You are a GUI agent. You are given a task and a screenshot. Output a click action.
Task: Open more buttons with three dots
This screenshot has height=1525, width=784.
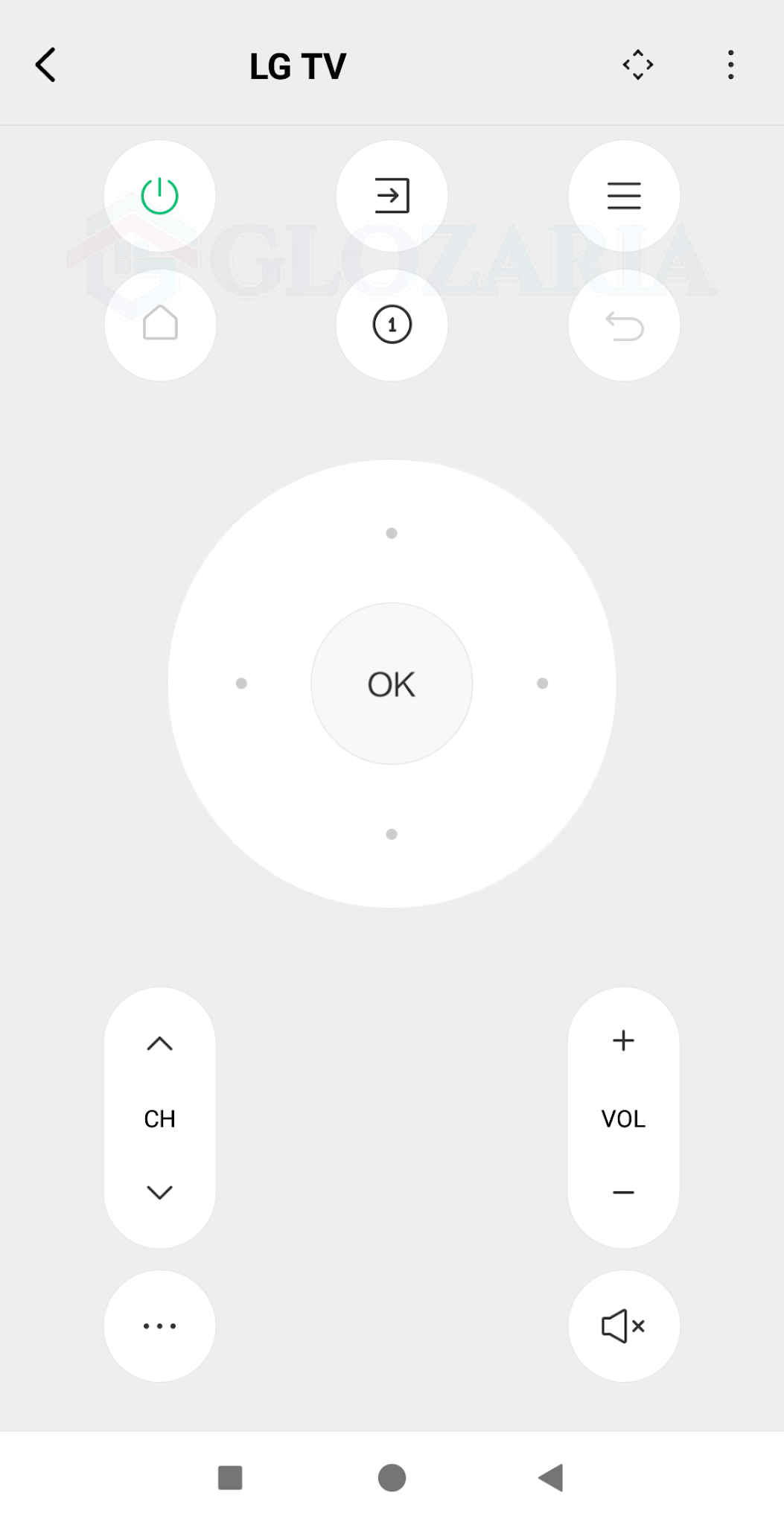159,1326
